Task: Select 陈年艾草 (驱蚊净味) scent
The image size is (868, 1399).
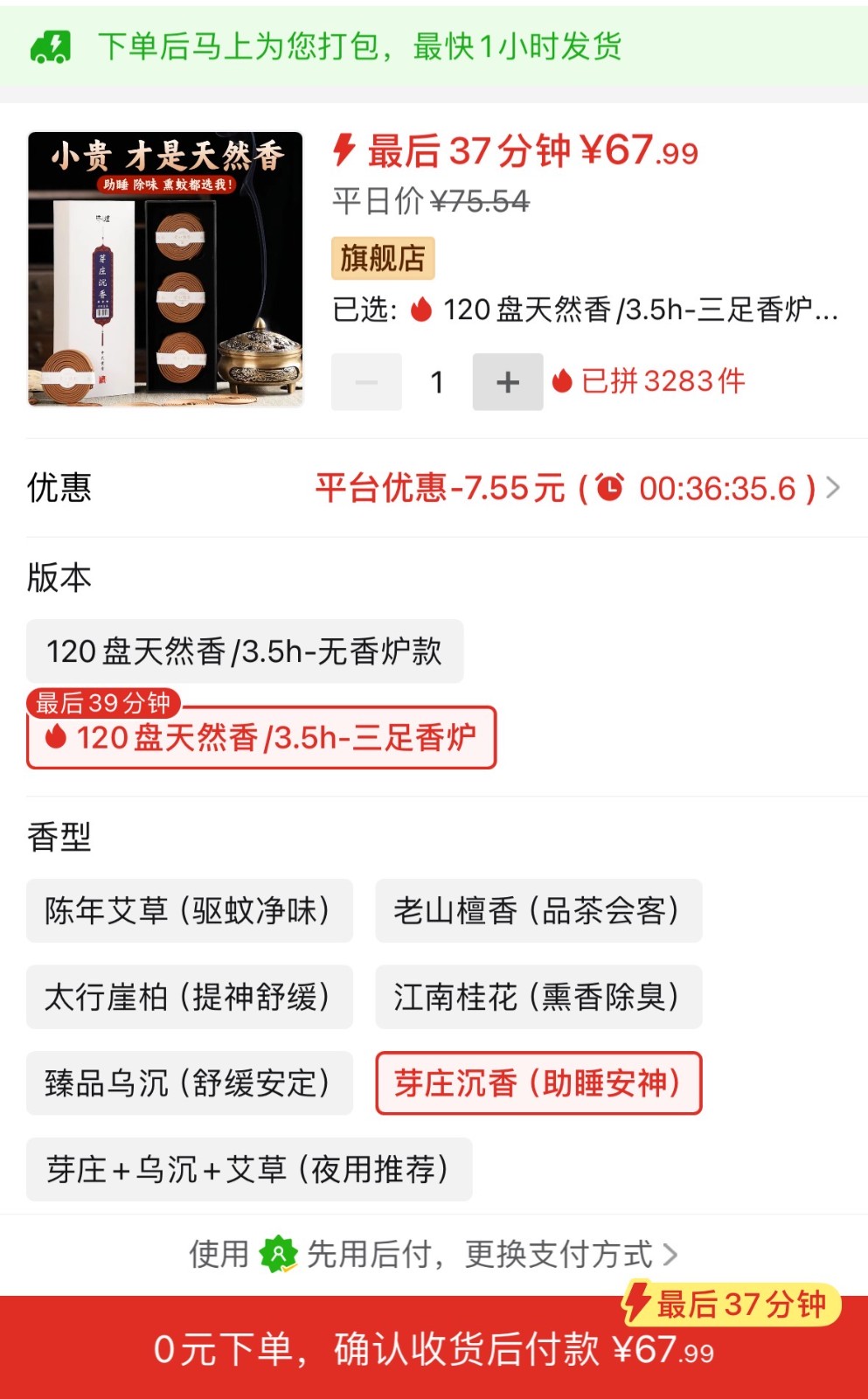Action: [189, 911]
